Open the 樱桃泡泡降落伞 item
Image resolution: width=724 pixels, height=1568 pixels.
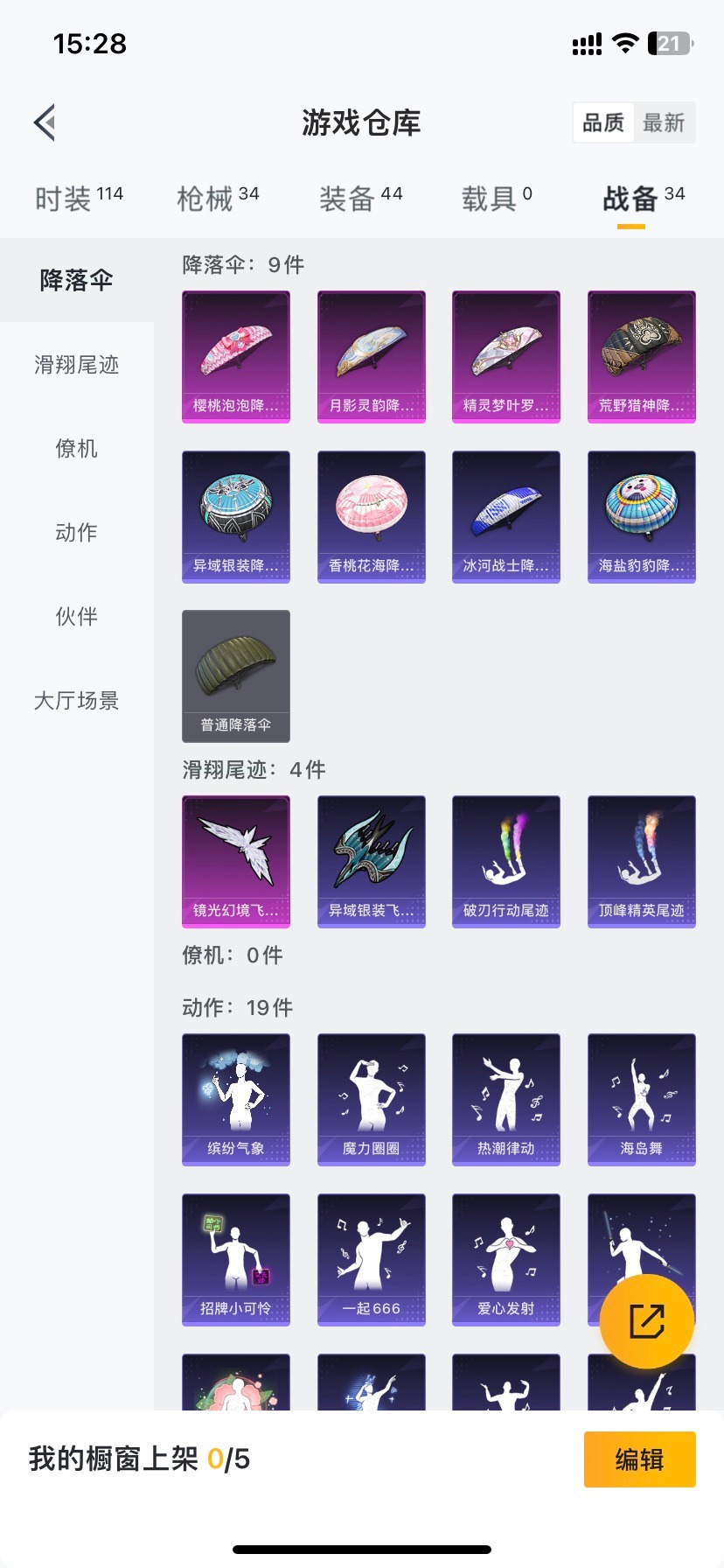pos(236,356)
